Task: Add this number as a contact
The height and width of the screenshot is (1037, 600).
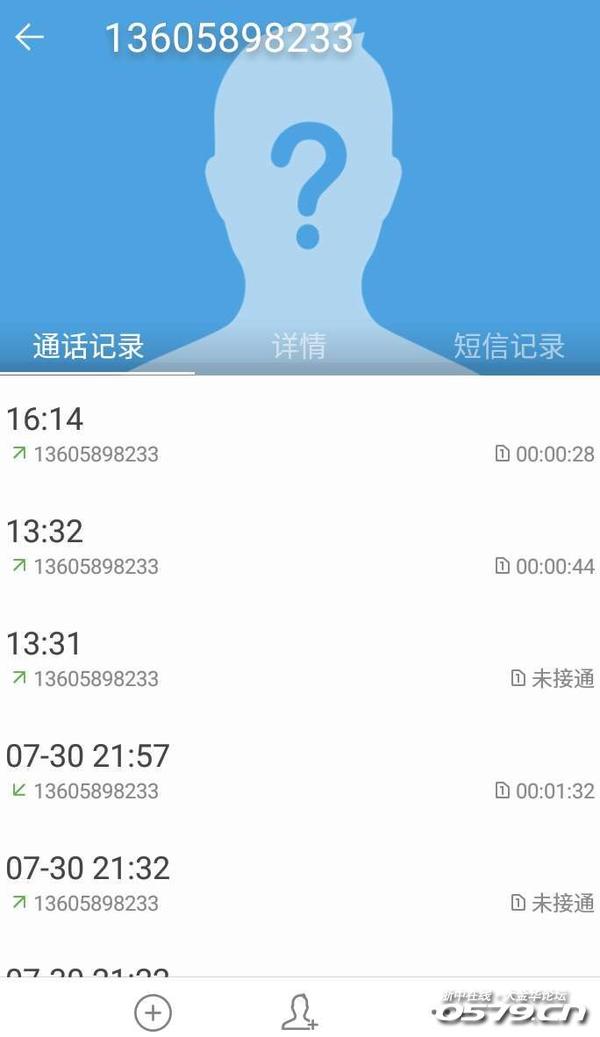Action: pyautogui.click(x=299, y=1013)
